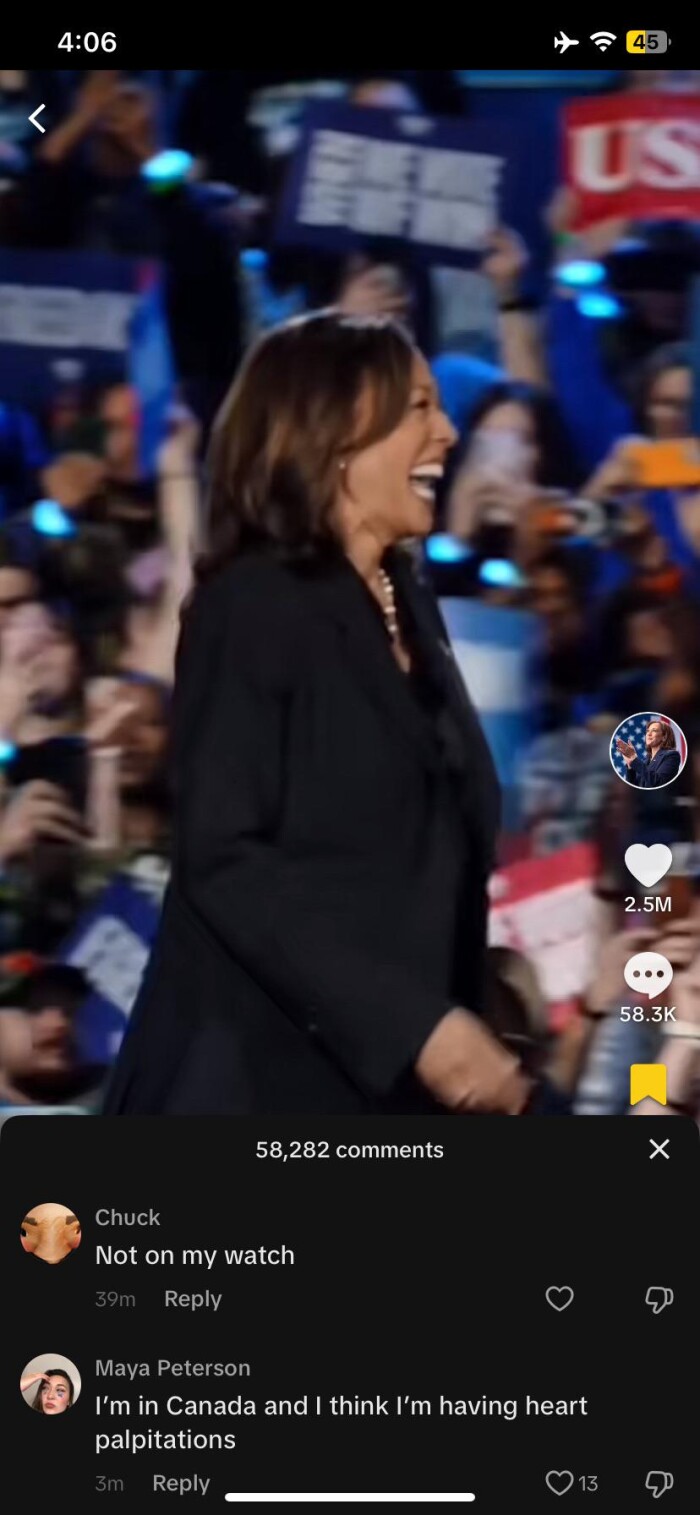Open the video creator's profile picture
700x1515 pixels.
(648, 751)
